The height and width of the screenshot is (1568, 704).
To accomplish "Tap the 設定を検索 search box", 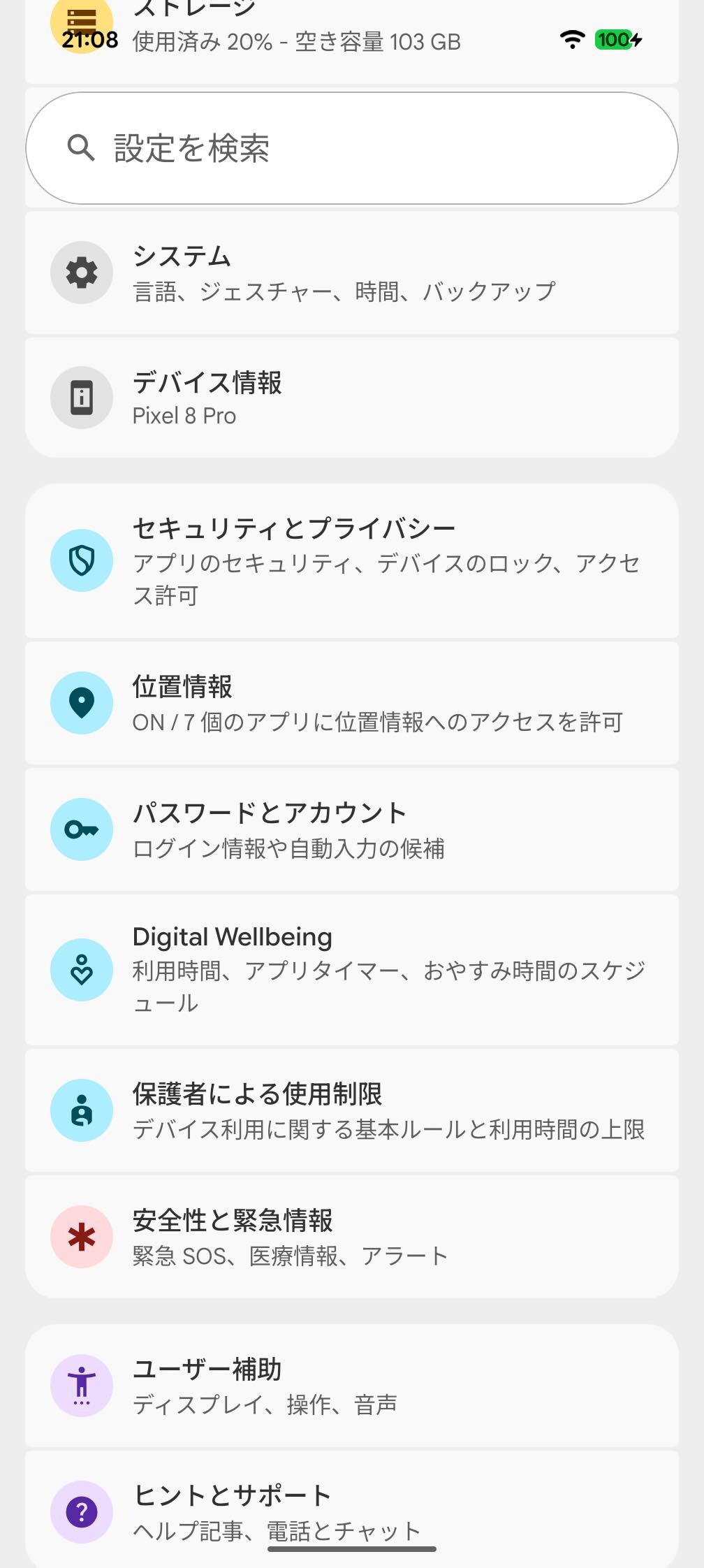I will coord(352,148).
